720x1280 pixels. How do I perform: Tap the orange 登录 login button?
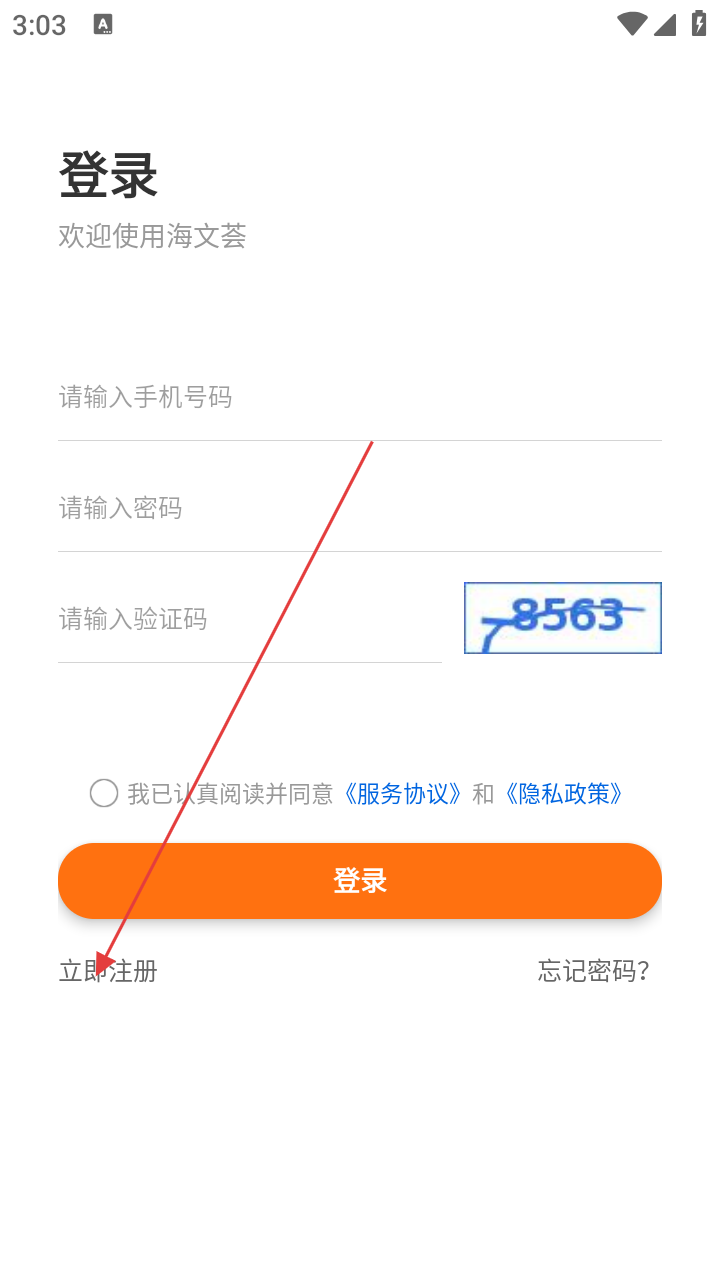pyautogui.click(x=359, y=881)
